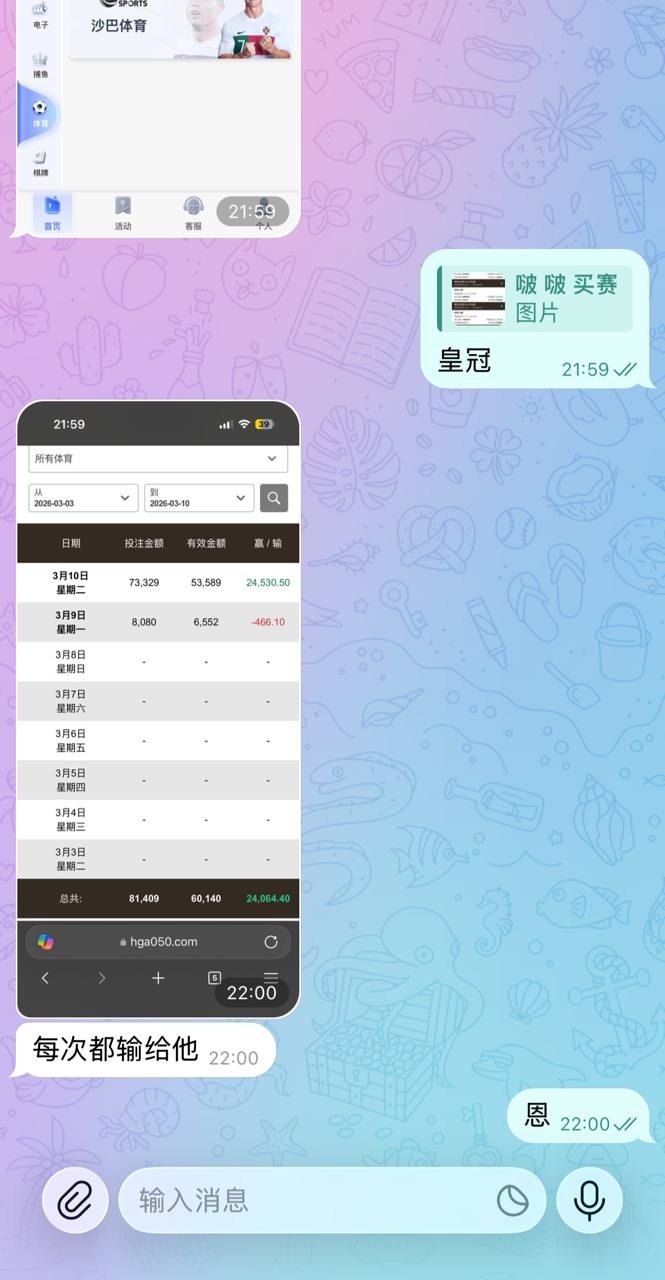Image resolution: width=665 pixels, height=1280 pixels.
Task: Jump to the quoted 啵啵买赛 图片 reply
Action: (x=535, y=298)
